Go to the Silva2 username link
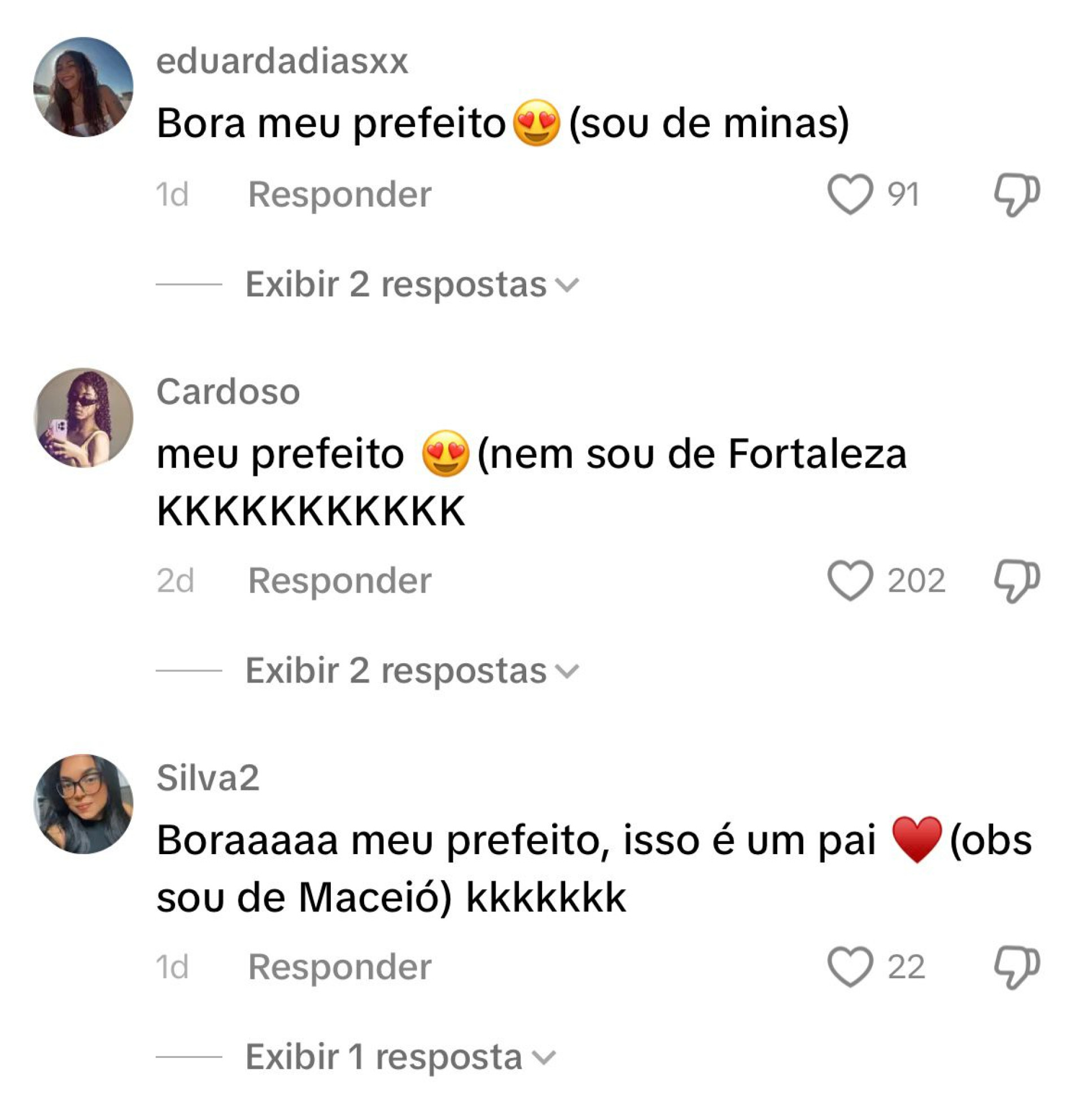Viewport: 1084px width, 1120px height. (x=208, y=778)
